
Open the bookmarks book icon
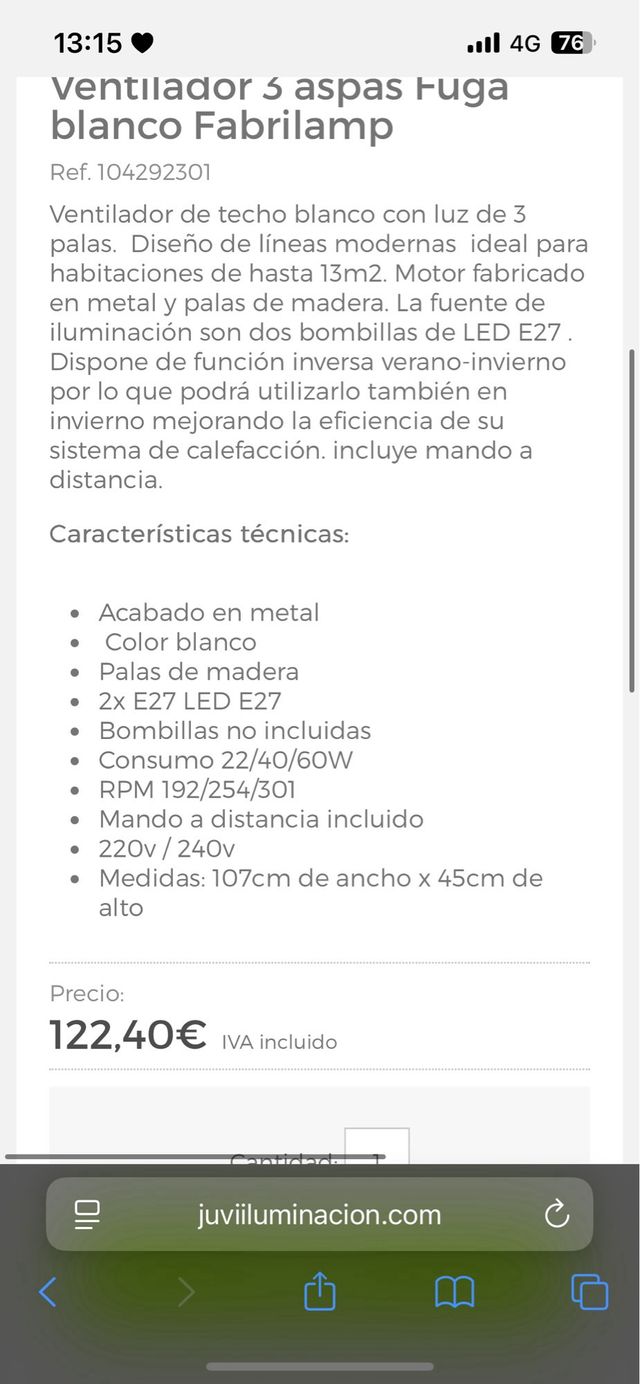click(454, 1292)
